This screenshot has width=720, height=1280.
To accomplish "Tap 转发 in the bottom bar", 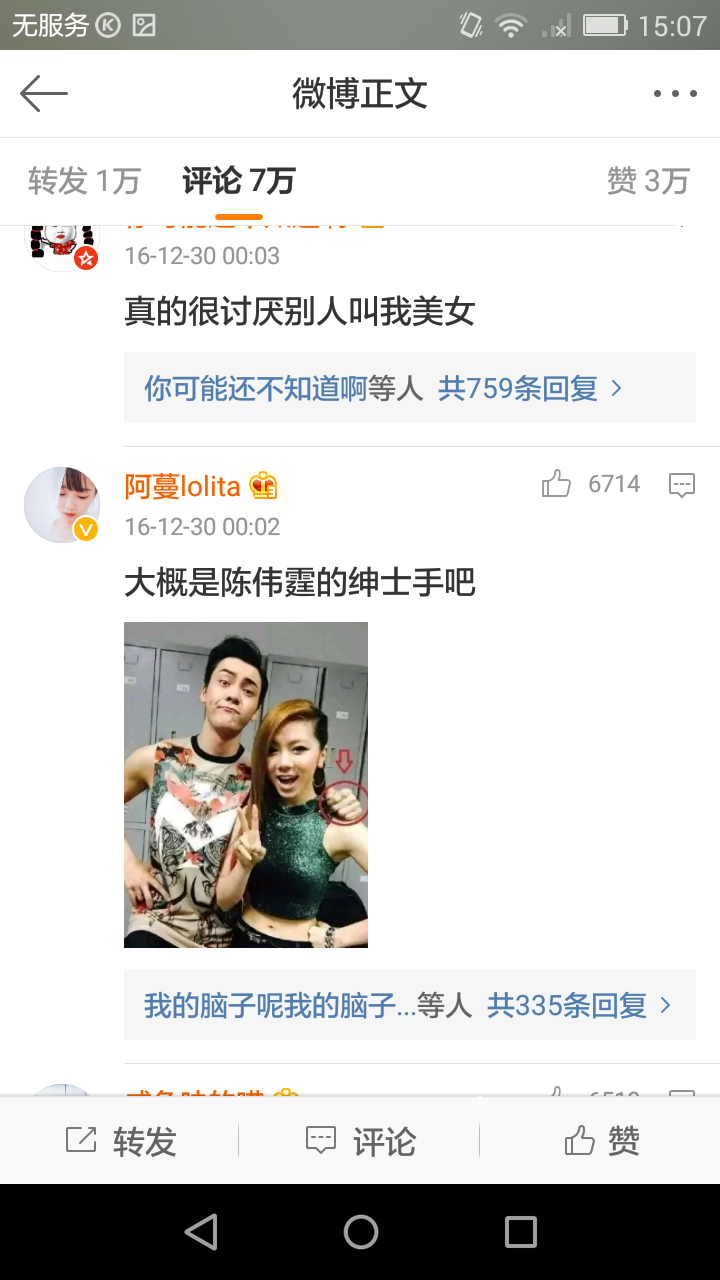I will [120, 1141].
